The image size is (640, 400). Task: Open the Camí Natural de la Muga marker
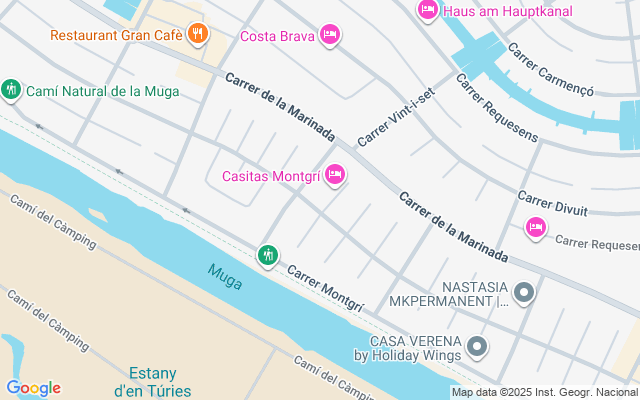click(12, 90)
